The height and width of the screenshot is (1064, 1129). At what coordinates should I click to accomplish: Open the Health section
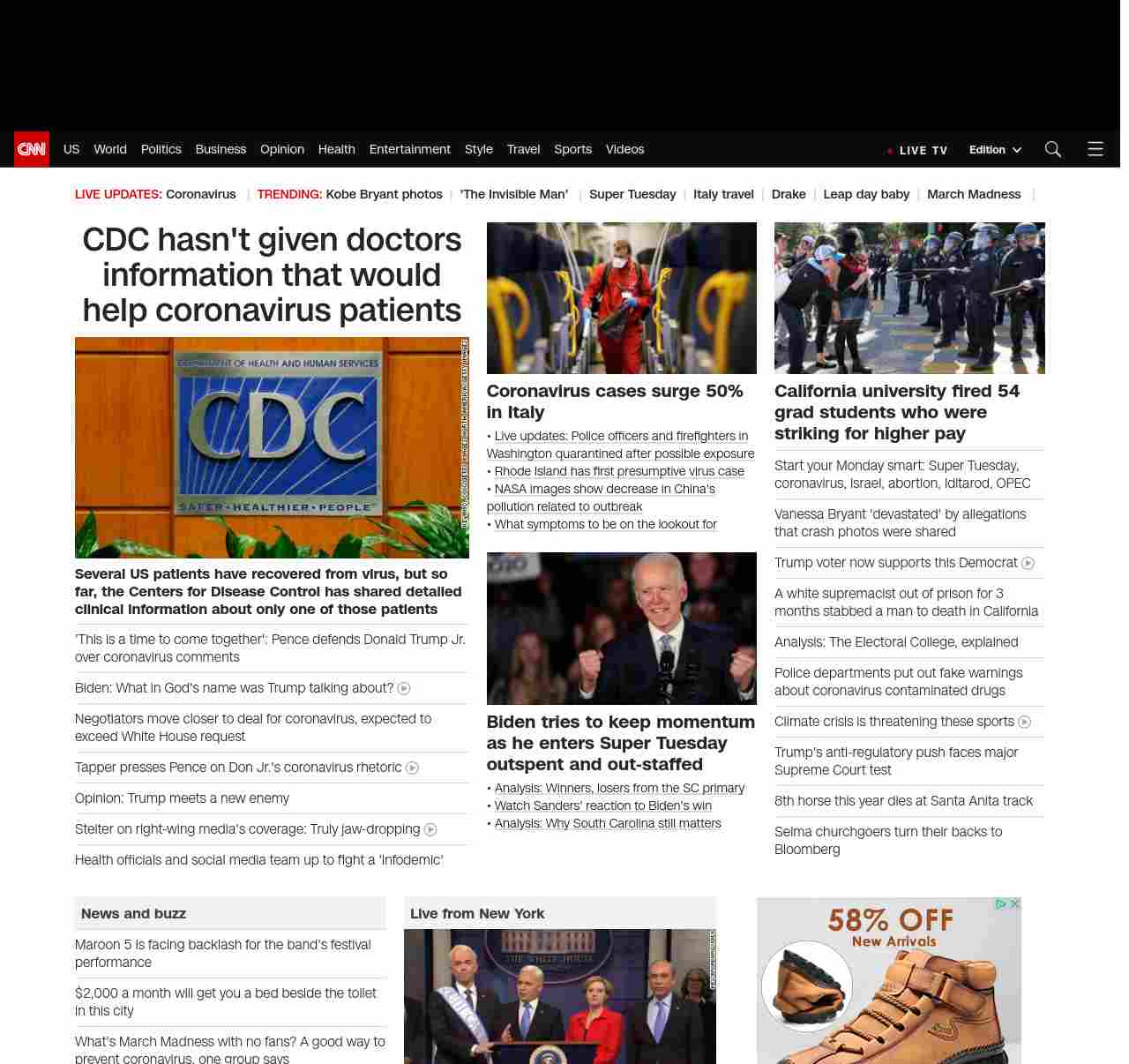(x=336, y=149)
